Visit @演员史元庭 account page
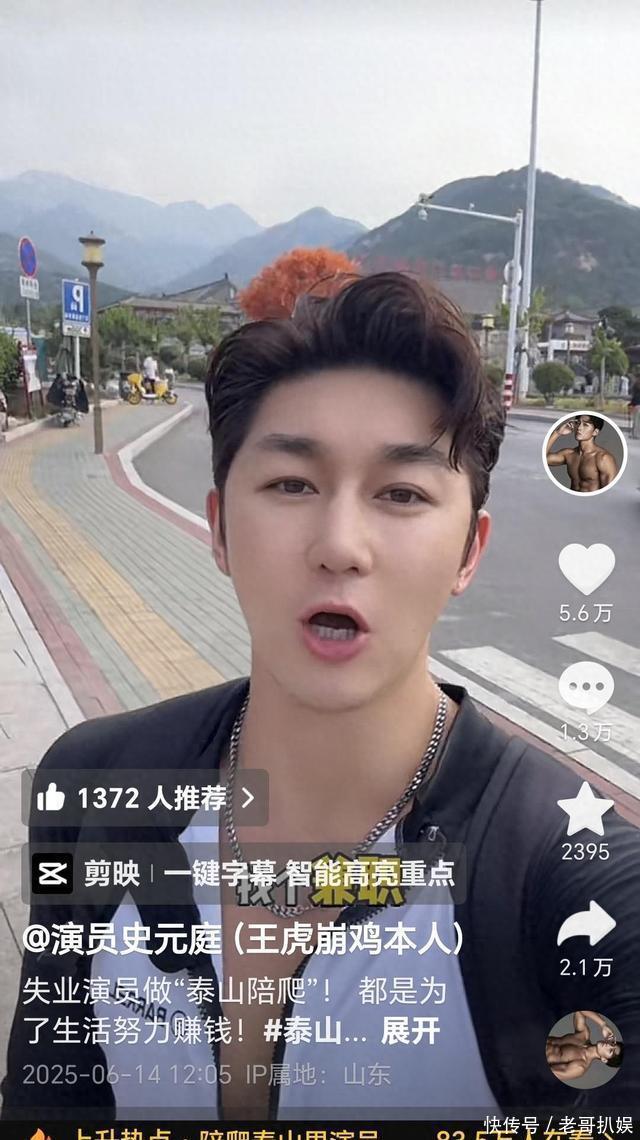 [243, 938]
